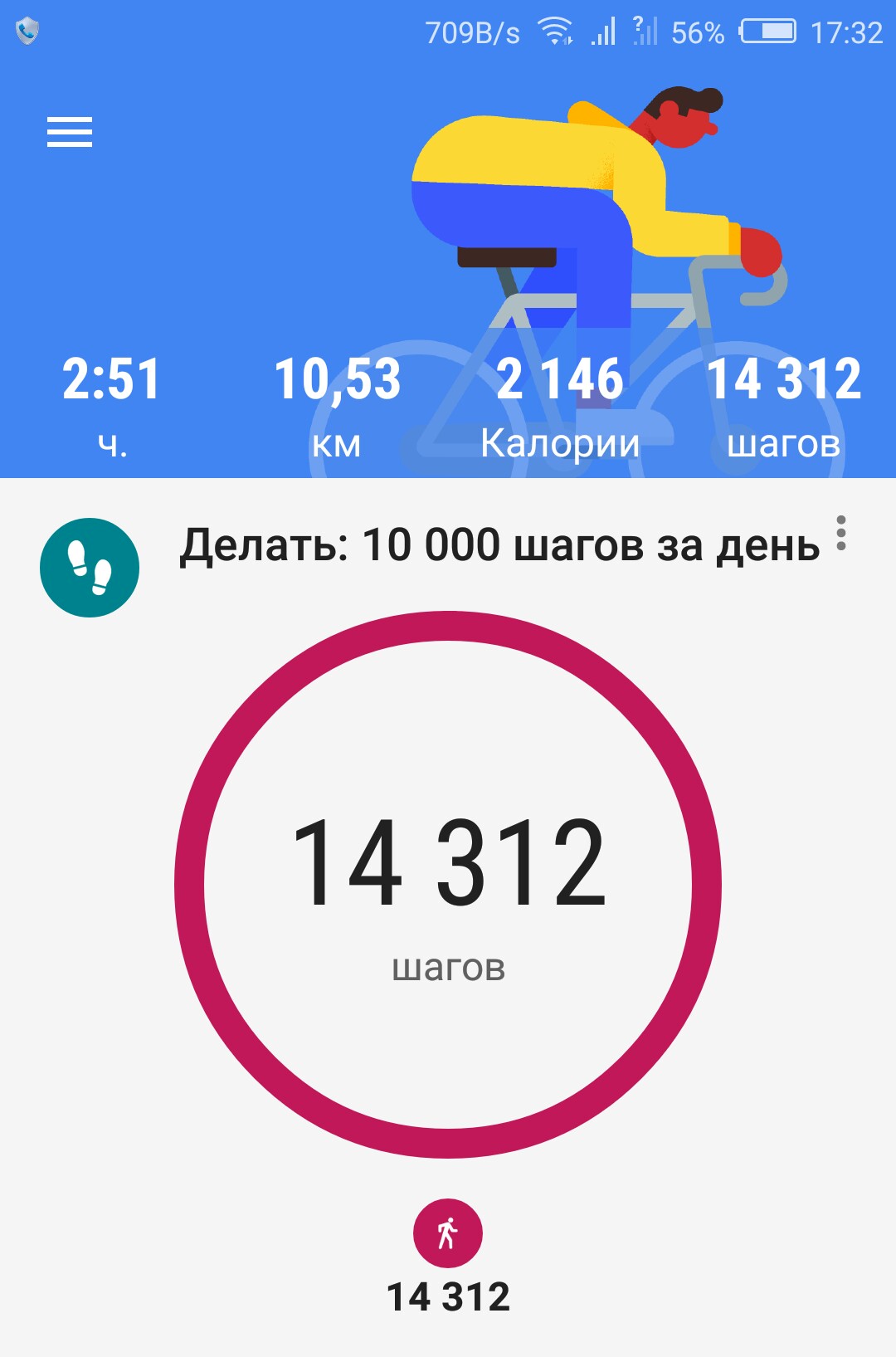896x1357 pixels.
Task: Tap the walking activity icon below the ring
Action: click(x=448, y=1233)
